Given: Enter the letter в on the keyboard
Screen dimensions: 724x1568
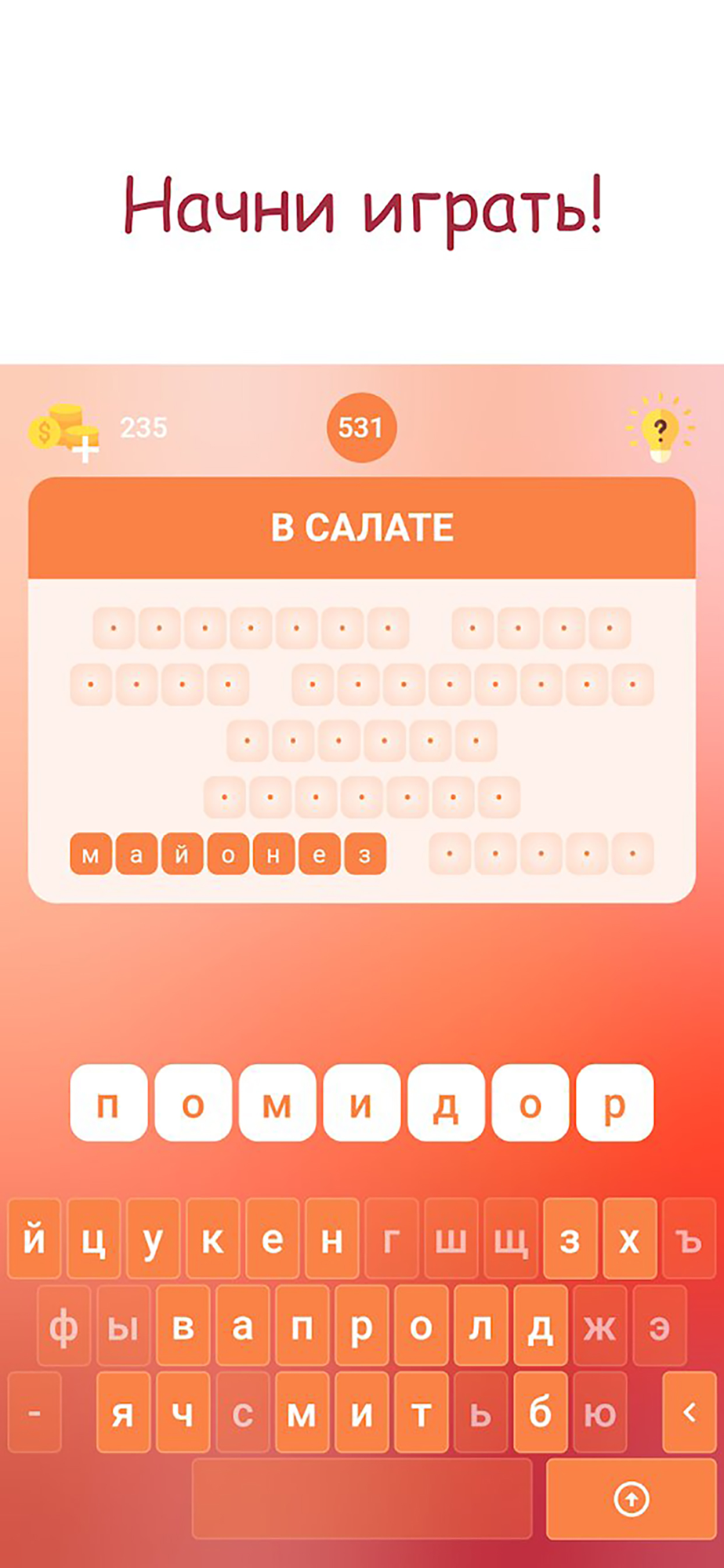Looking at the screenshot, I should click(183, 1326).
